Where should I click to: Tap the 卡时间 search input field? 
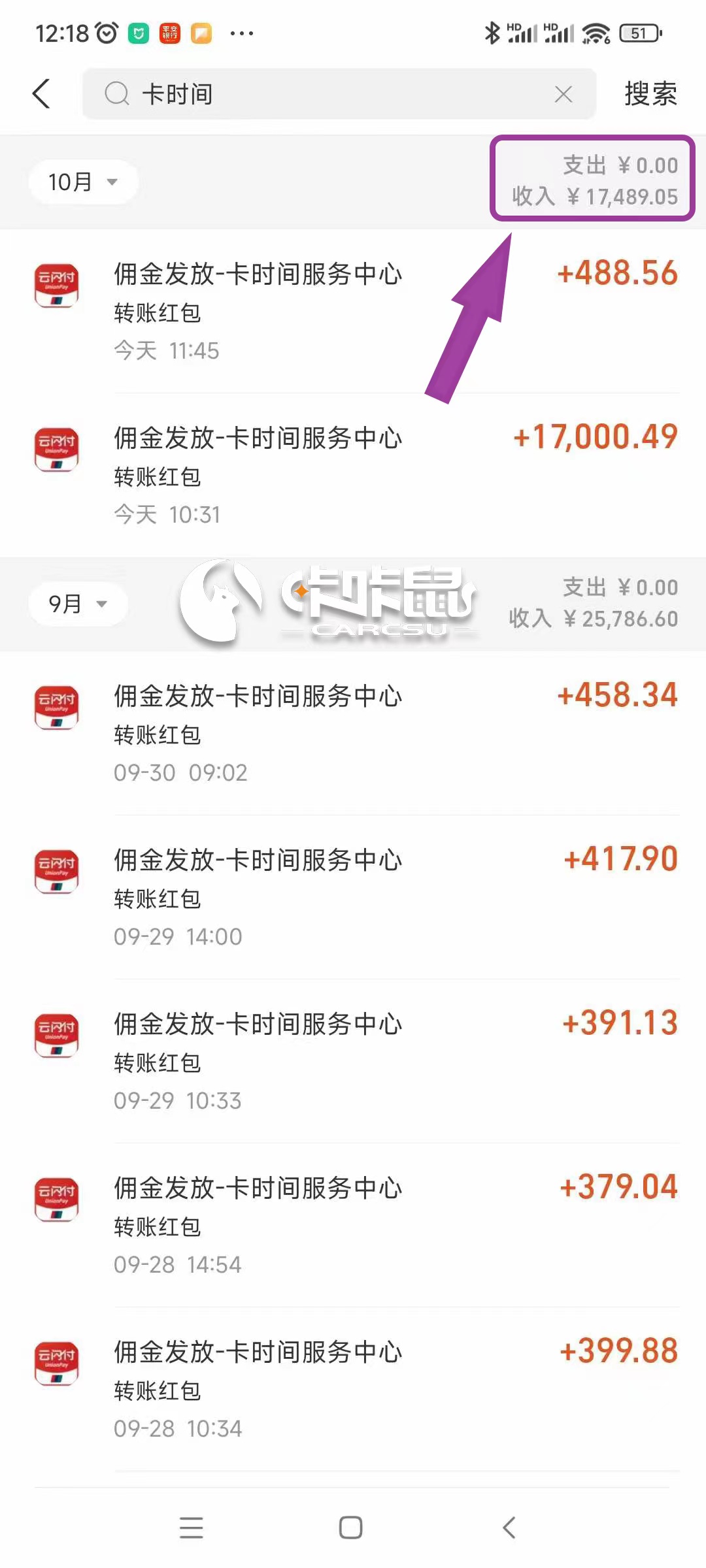pyautogui.click(x=294, y=93)
